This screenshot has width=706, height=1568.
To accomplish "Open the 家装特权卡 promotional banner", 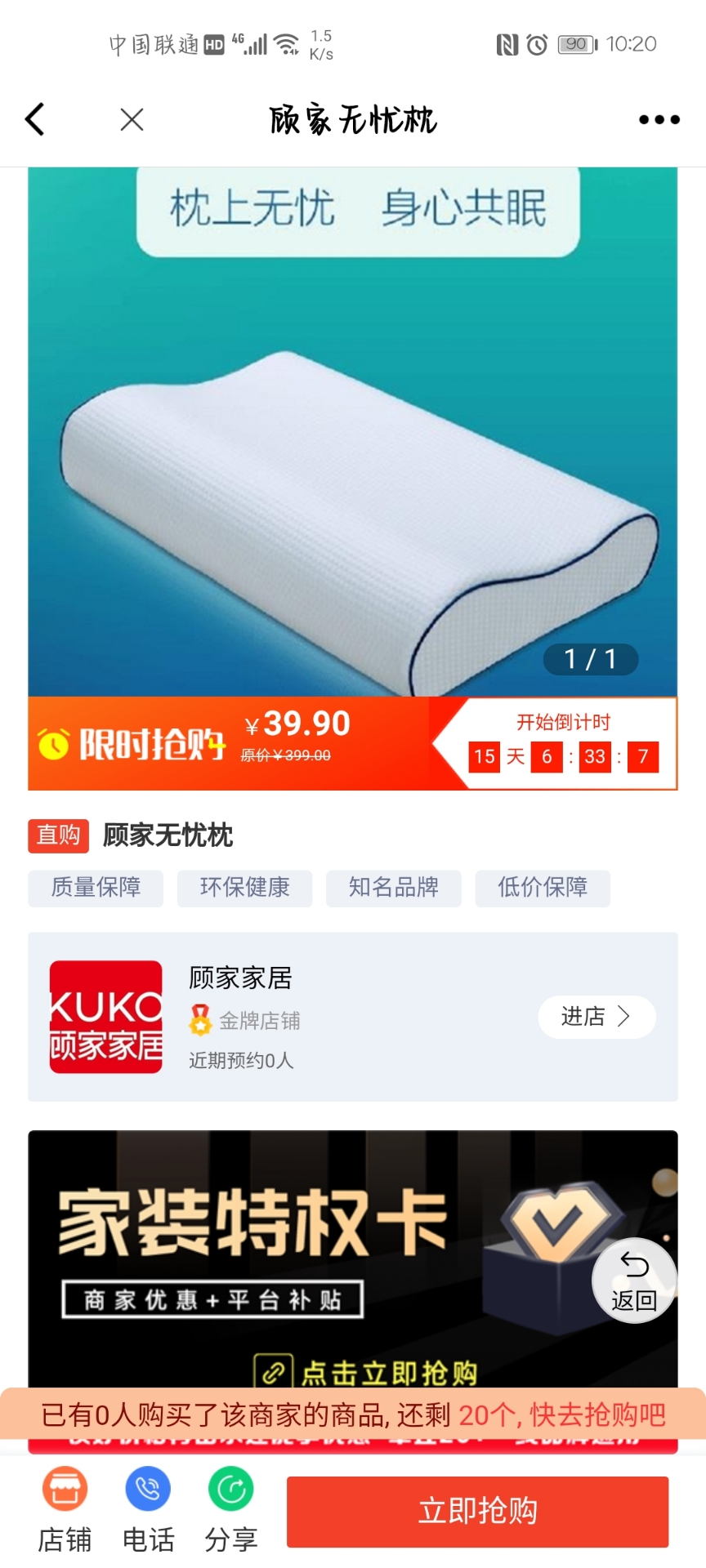I will [311, 1258].
